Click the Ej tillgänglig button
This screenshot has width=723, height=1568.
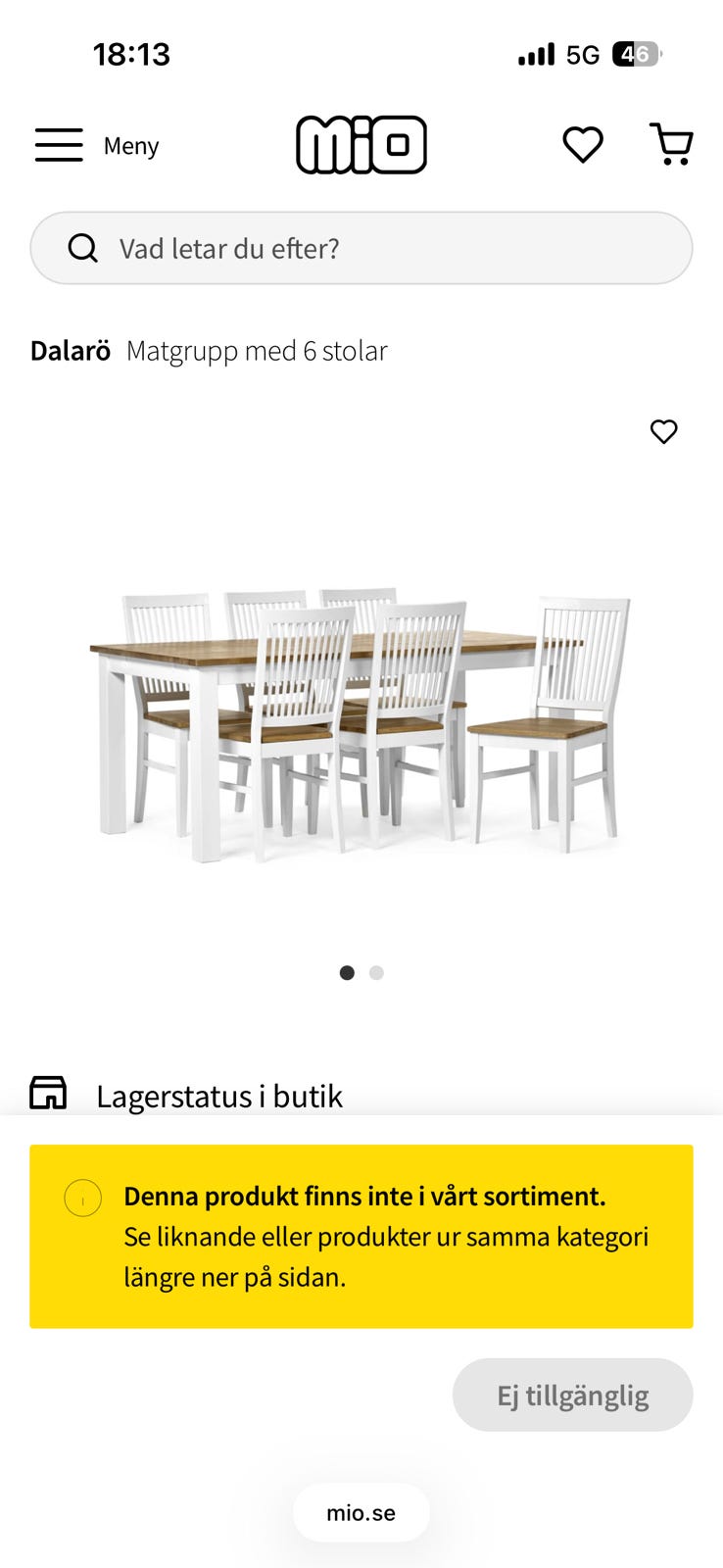click(572, 1395)
